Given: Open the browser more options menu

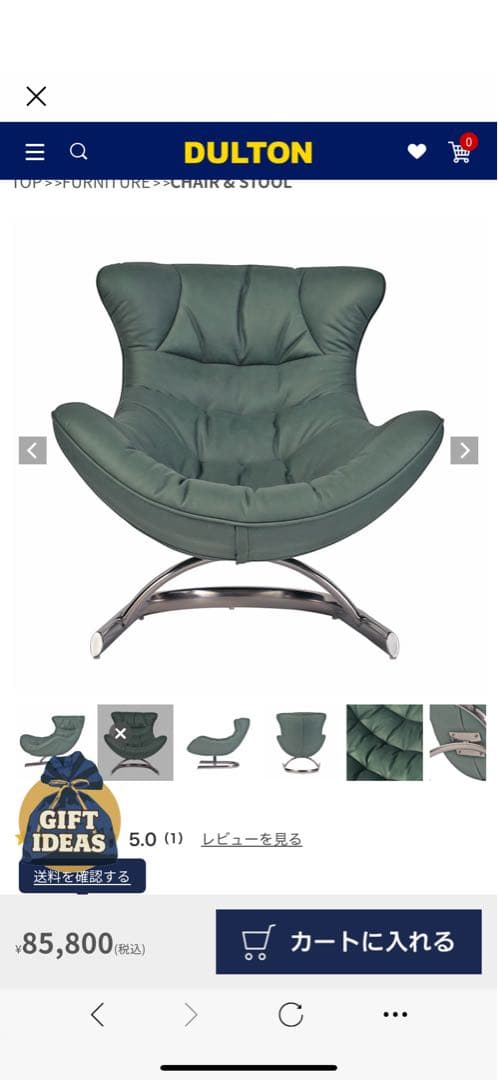Looking at the screenshot, I should click(395, 1014).
